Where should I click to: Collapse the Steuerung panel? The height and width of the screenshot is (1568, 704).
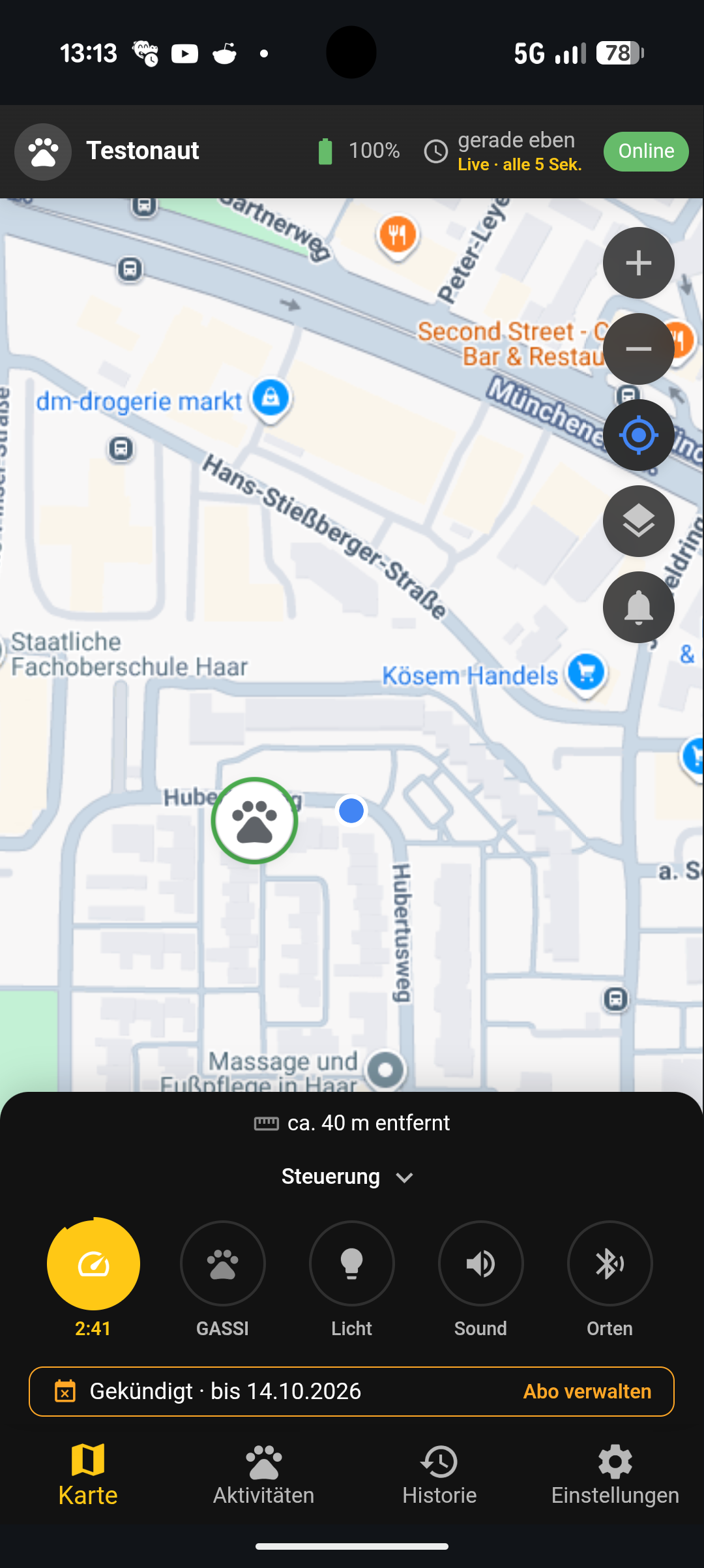pos(348,1177)
